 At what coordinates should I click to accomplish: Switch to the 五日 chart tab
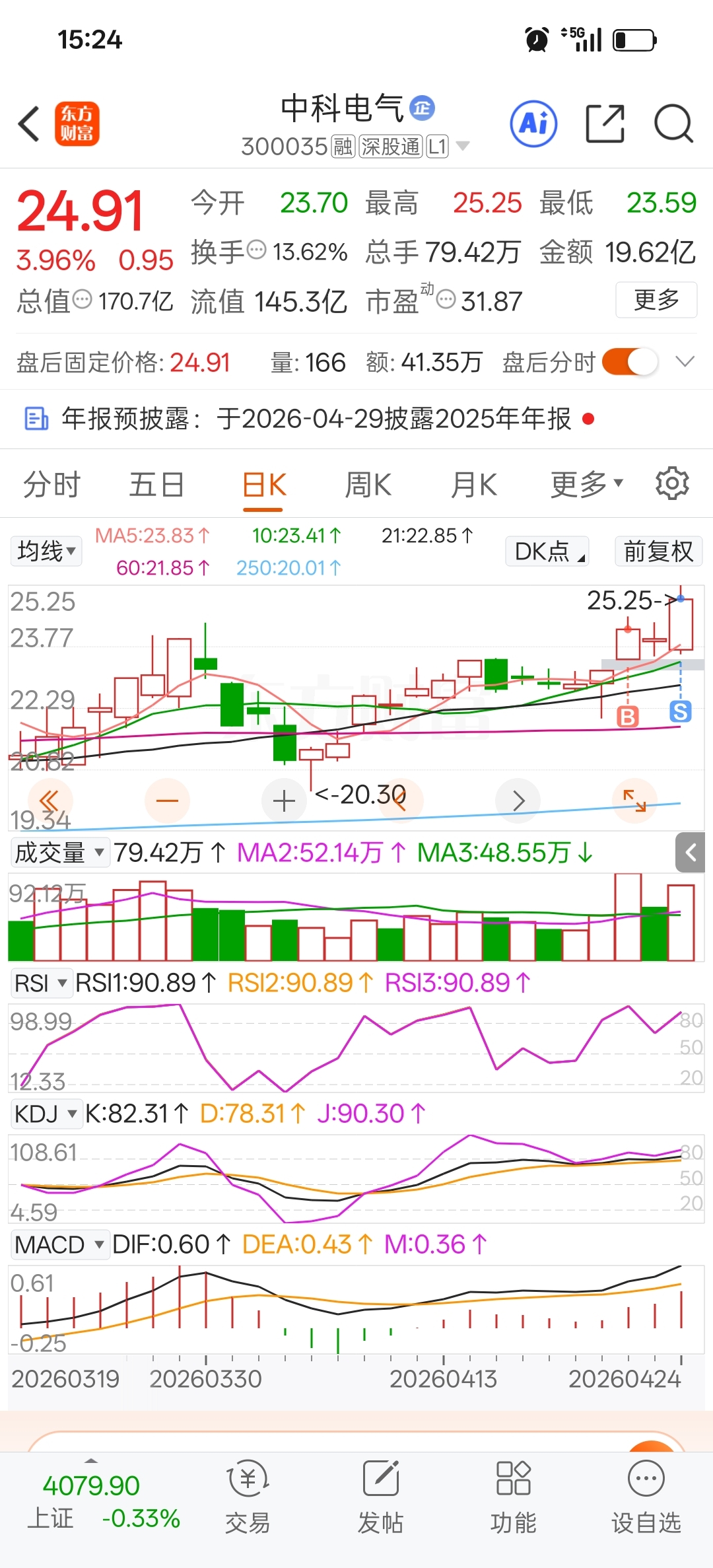[x=156, y=485]
